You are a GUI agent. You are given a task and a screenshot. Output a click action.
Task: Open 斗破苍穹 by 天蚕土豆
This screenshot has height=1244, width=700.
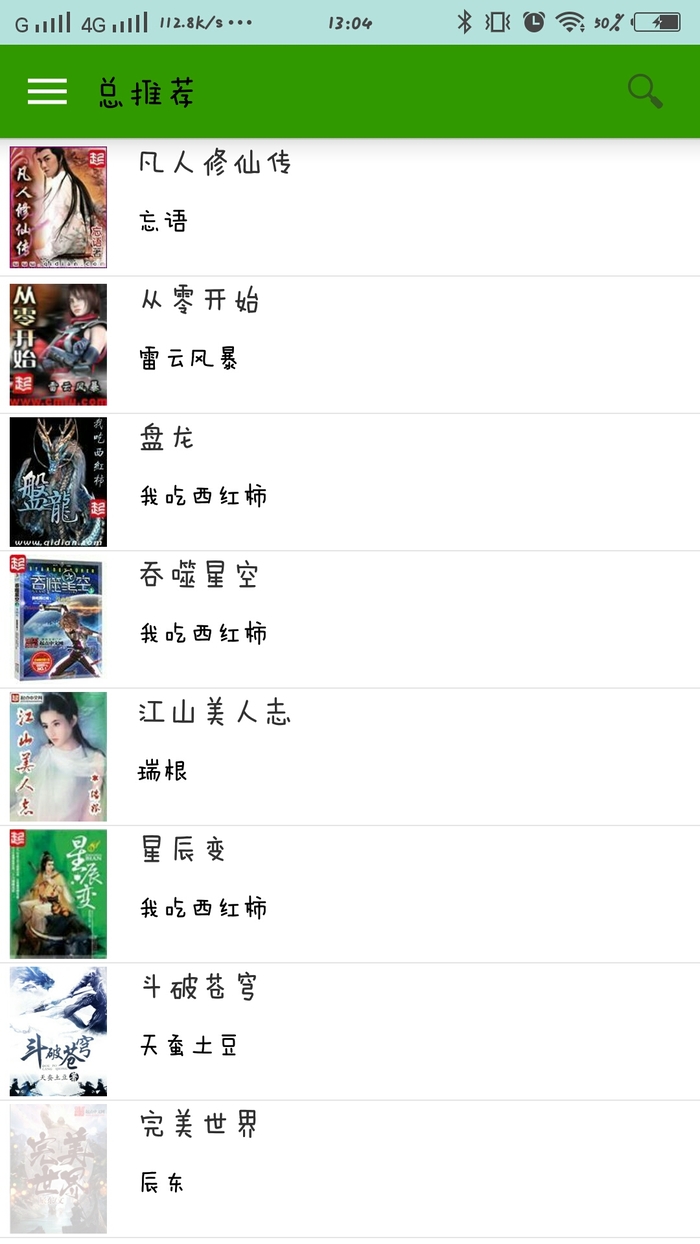click(x=199, y=988)
